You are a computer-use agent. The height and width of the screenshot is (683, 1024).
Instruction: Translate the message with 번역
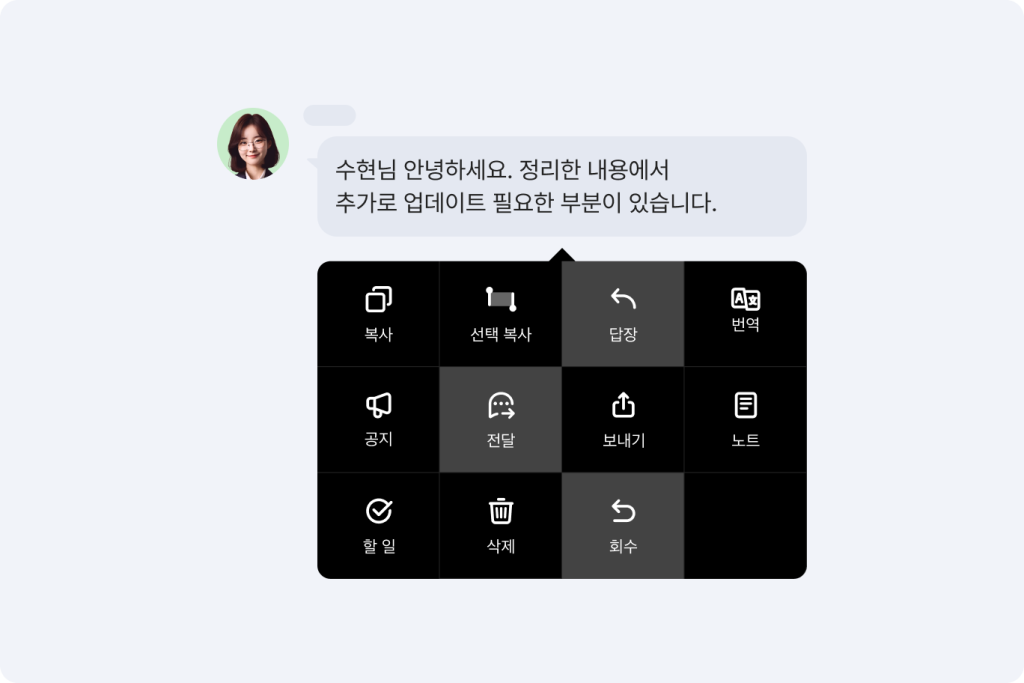[745, 314]
